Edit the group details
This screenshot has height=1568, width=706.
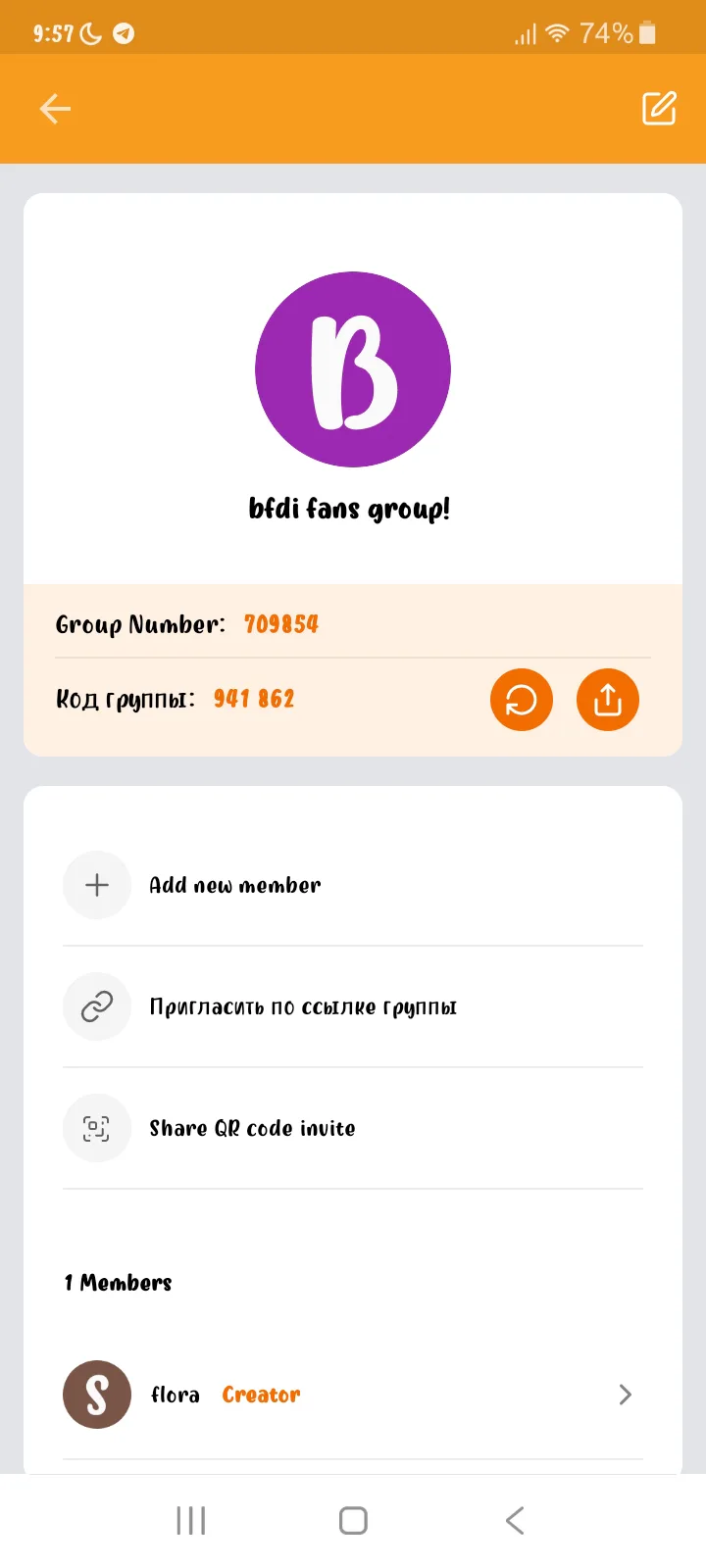tap(659, 109)
